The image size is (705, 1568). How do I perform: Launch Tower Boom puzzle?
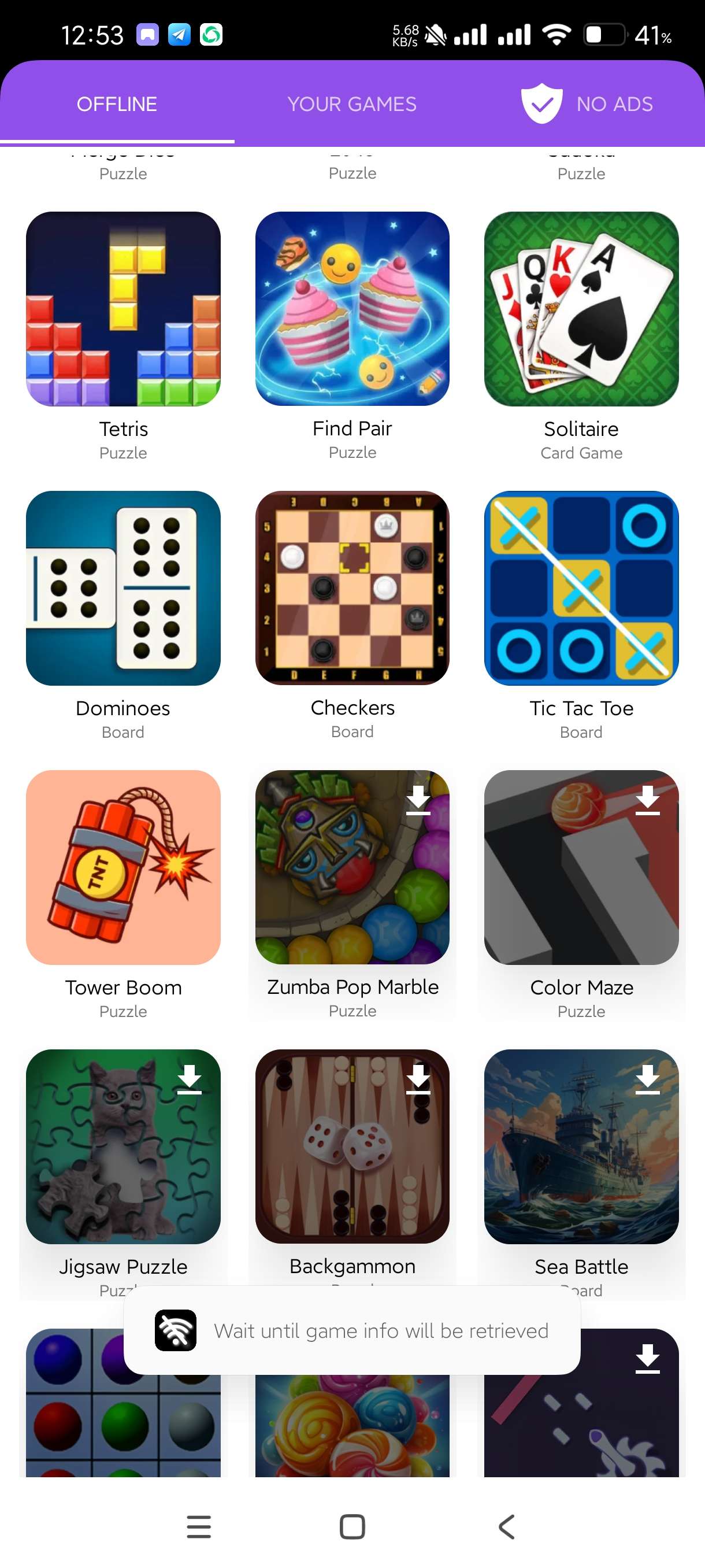click(123, 867)
